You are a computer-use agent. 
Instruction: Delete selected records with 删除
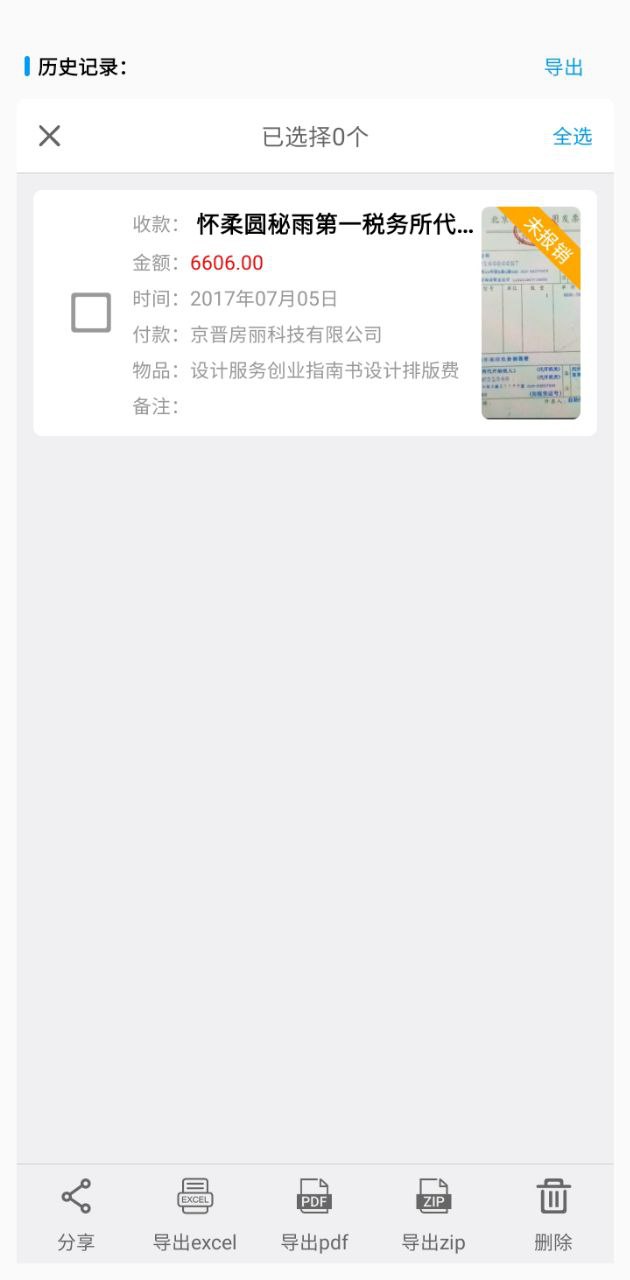tap(553, 1213)
